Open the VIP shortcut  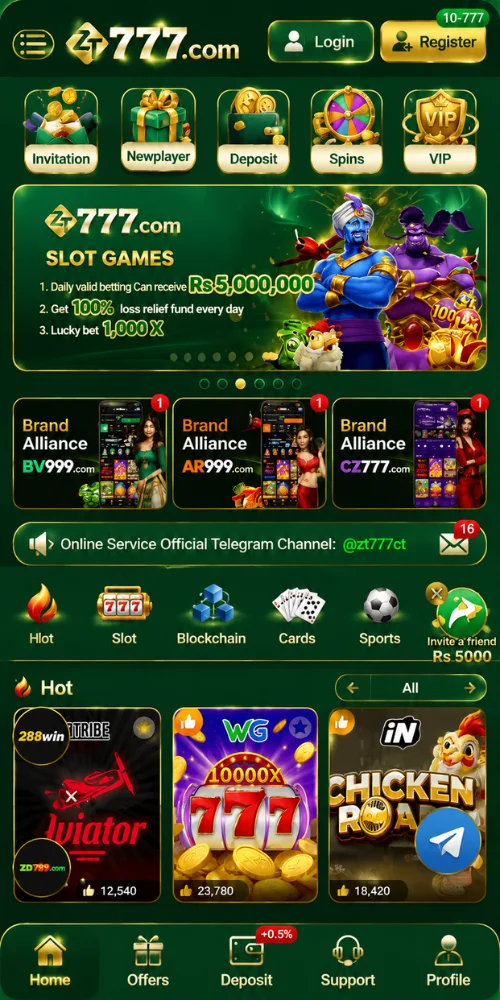pos(440,131)
